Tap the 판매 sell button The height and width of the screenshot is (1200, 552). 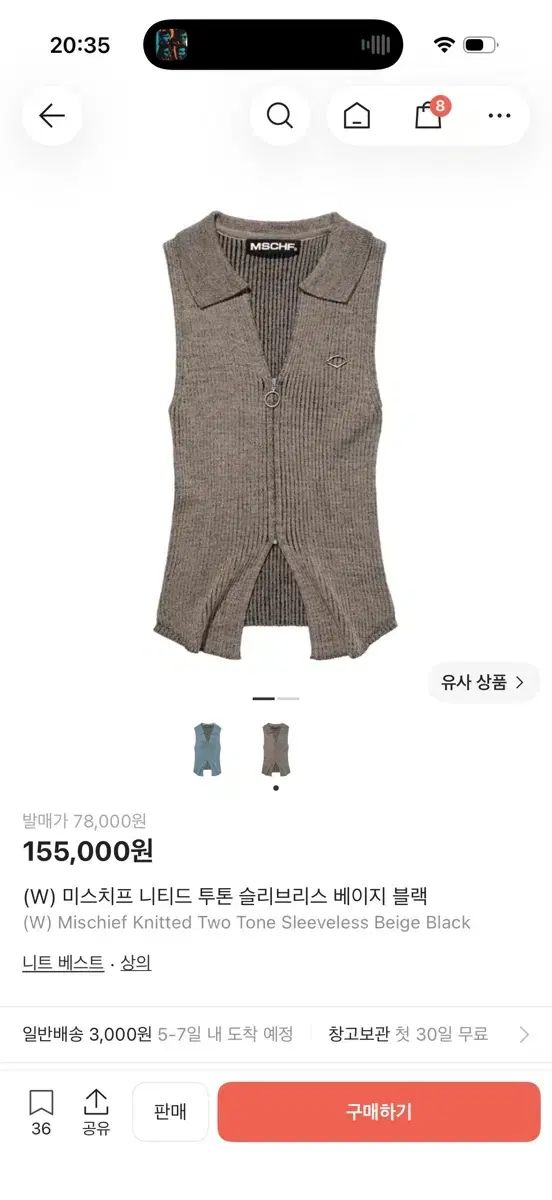pos(170,1112)
